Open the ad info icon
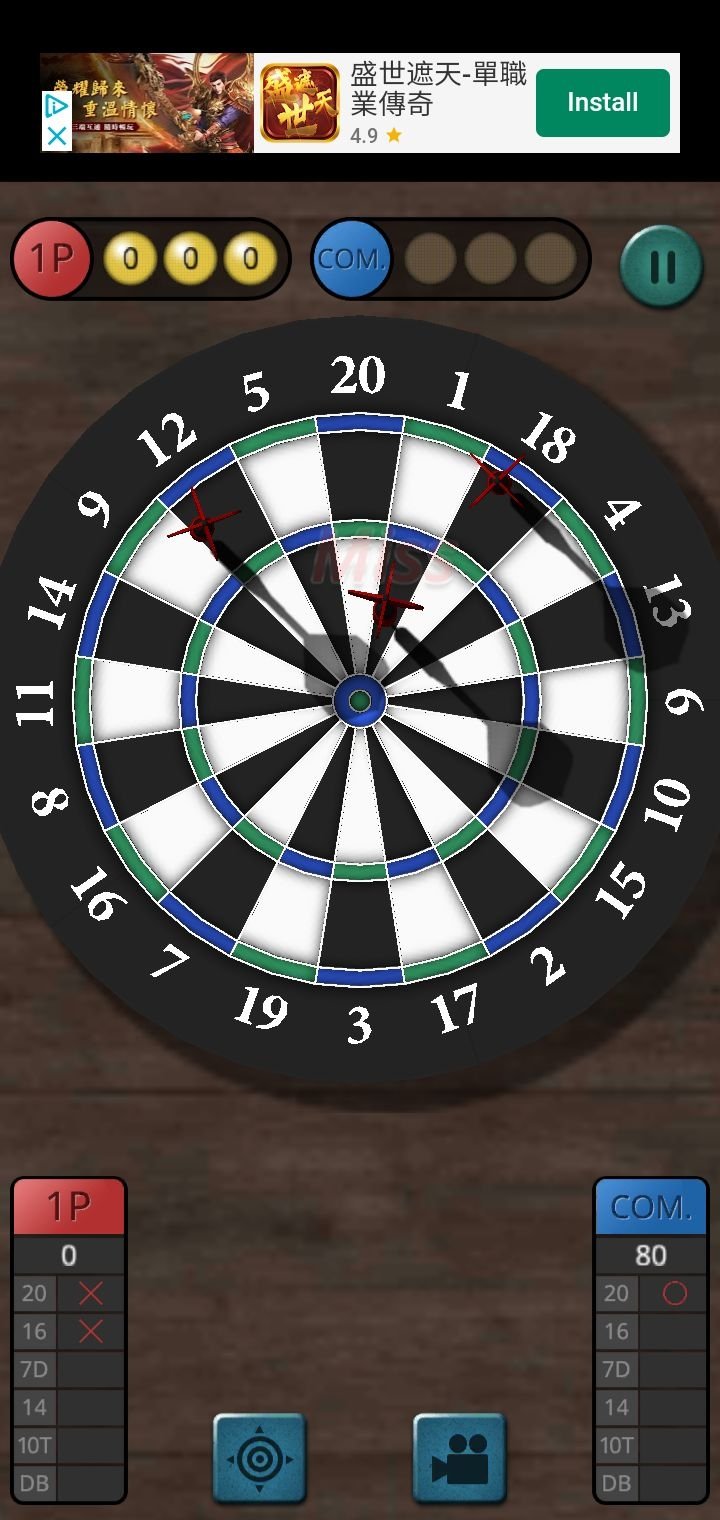720x1520 pixels. coord(57,106)
